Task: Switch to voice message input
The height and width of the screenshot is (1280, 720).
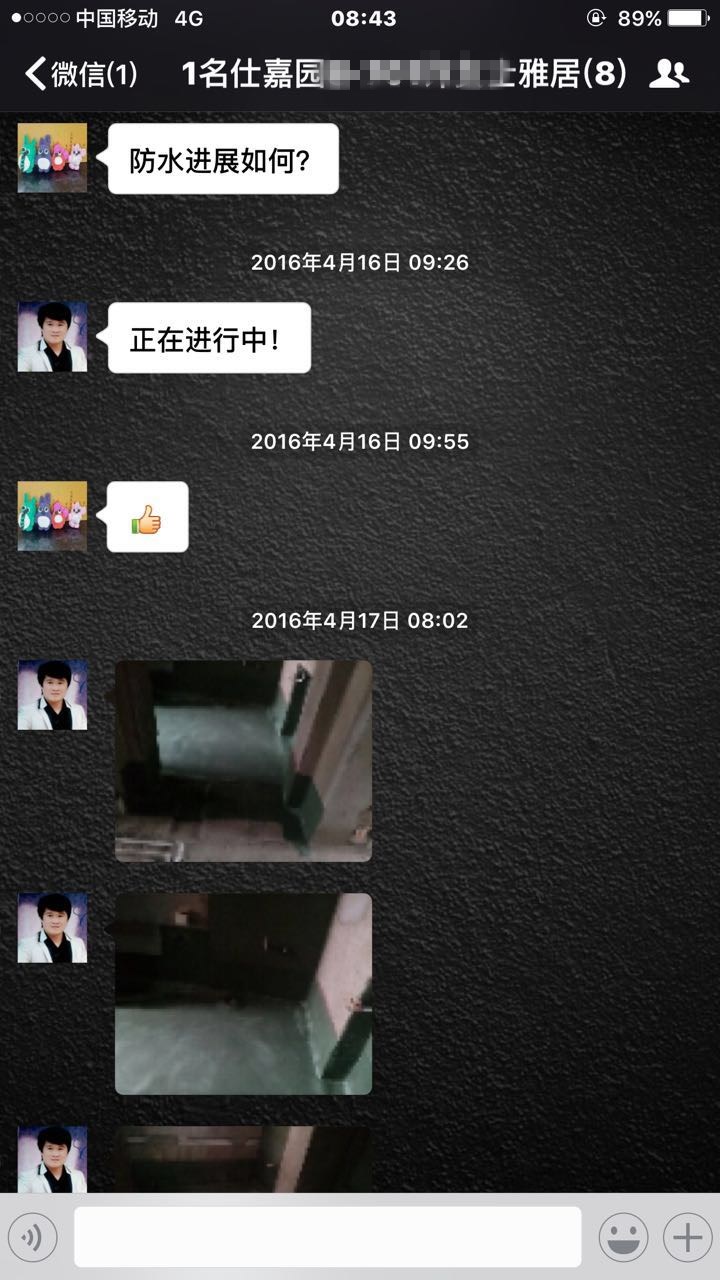Action: [32, 1238]
